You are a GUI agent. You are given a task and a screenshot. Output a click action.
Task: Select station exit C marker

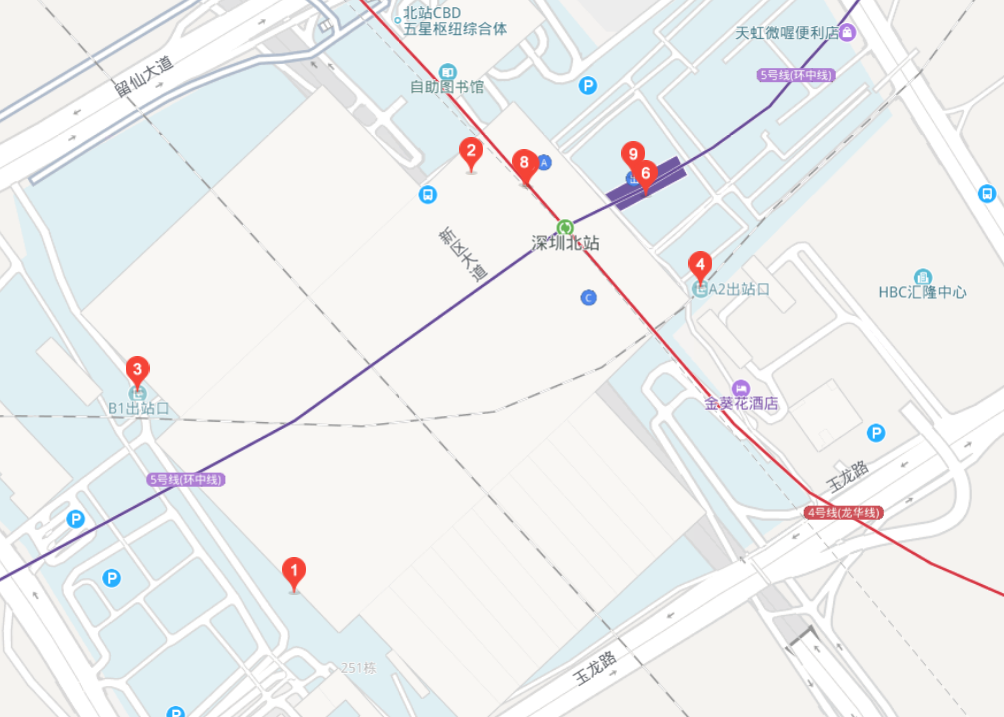[x=588, y=298]
